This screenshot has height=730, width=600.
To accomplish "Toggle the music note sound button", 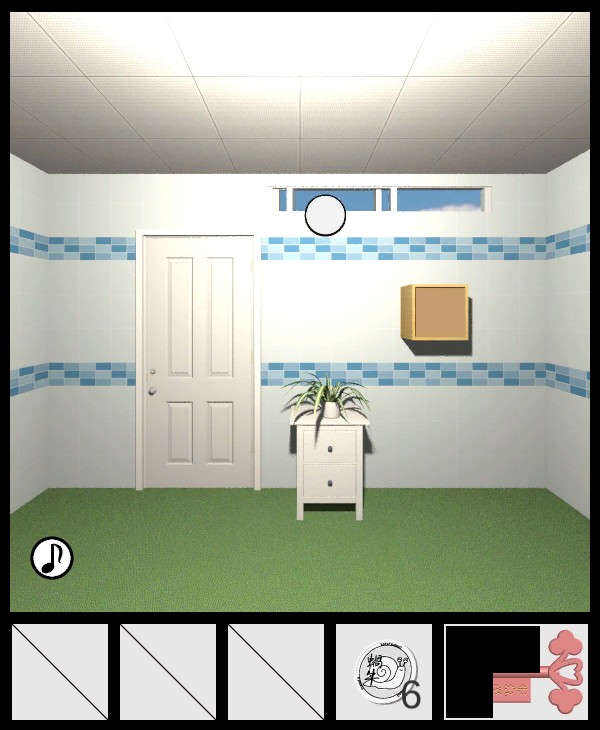I will pos(51,558).
